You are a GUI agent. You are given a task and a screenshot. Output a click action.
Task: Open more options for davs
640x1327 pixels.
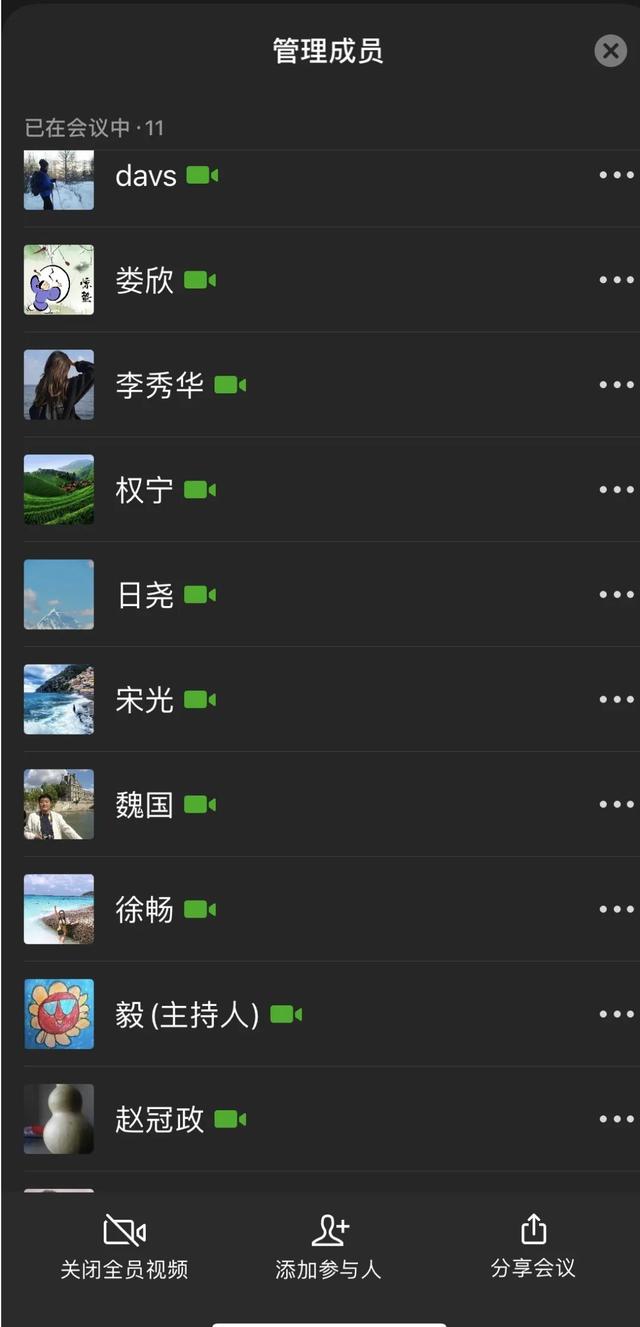point(616,175)
